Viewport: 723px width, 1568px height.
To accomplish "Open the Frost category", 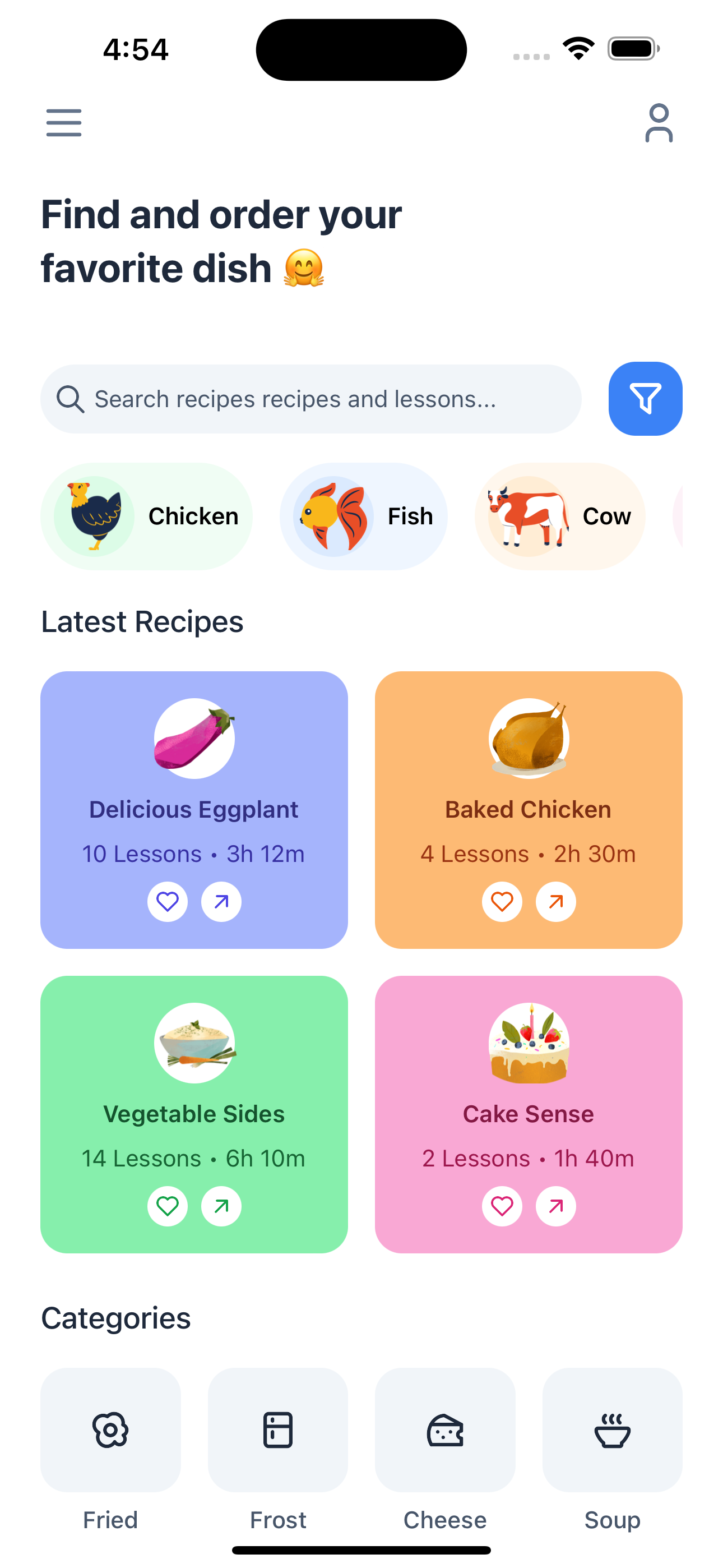I will (x=277, y=1430).
